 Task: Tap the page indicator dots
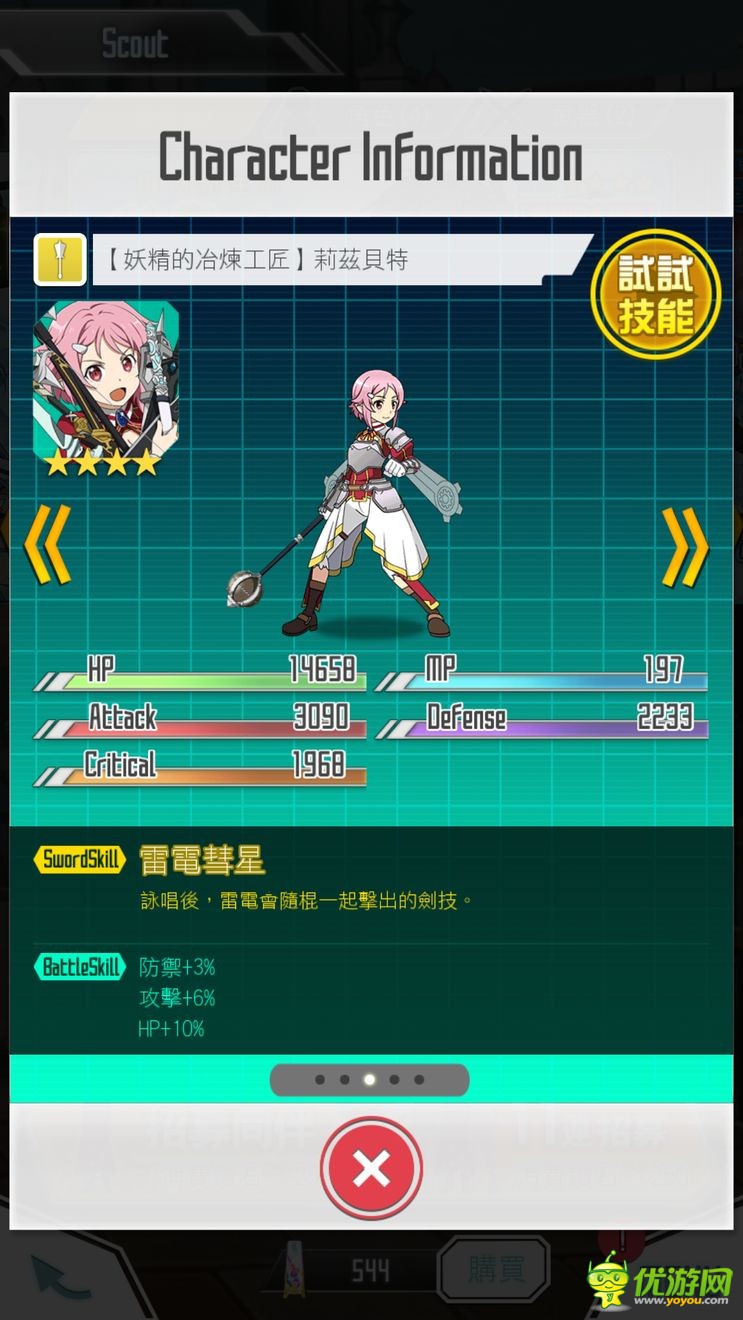(x=369, y=1080)
